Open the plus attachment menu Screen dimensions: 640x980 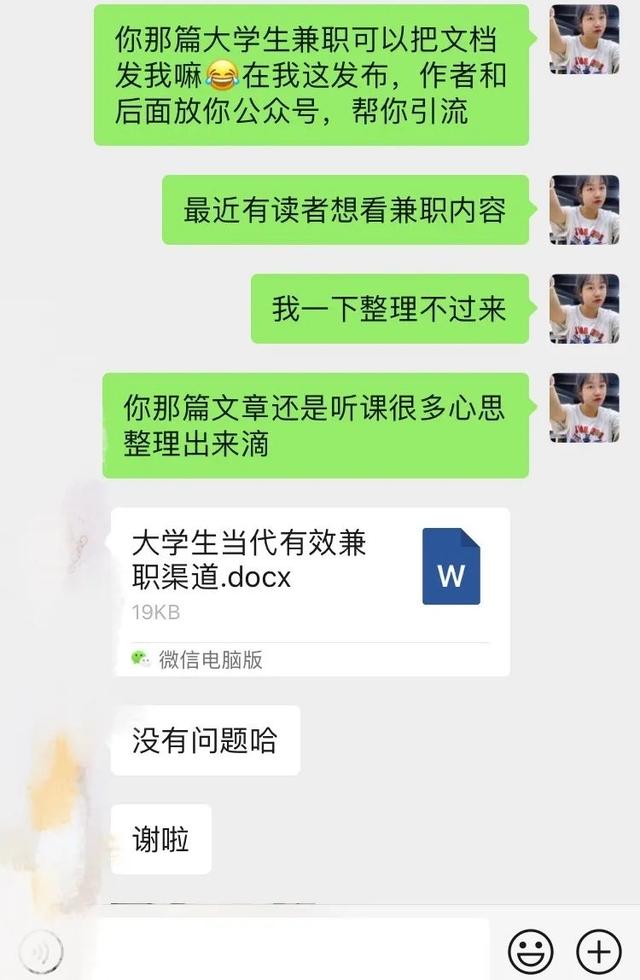click(x=599, y=949)
